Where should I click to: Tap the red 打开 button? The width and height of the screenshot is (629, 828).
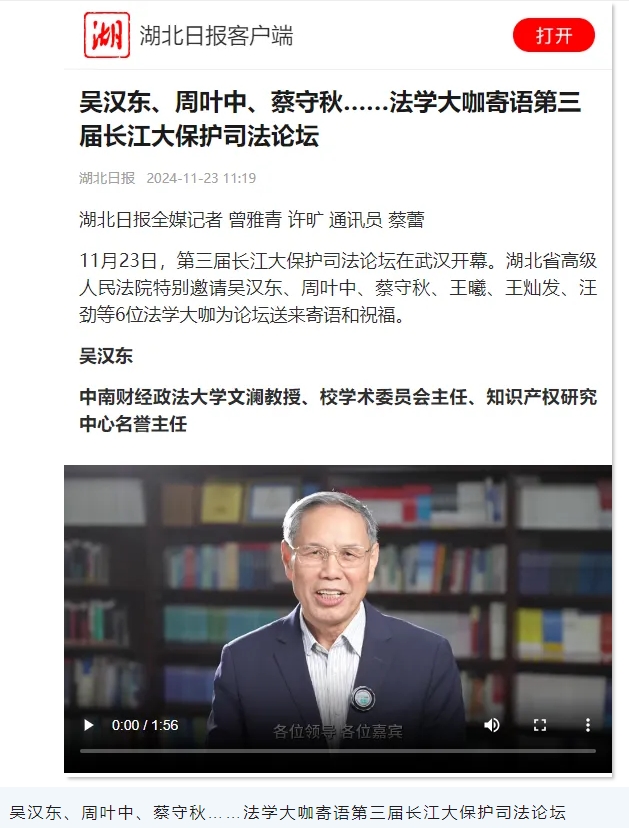(553, 36)
